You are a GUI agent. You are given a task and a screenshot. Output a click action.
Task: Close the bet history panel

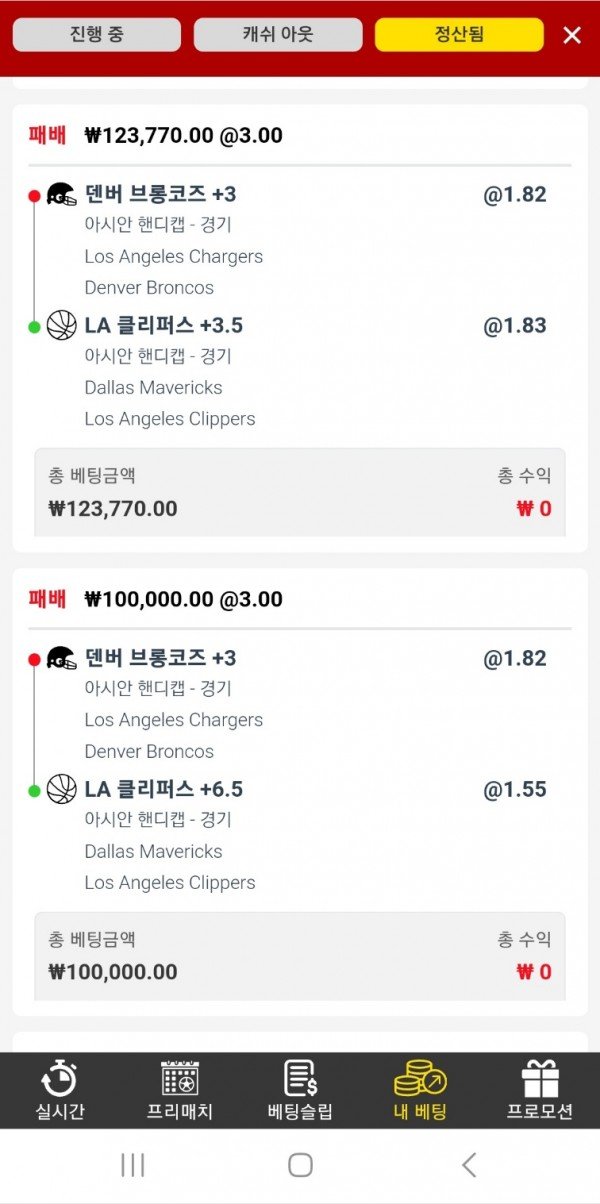tap(572, 36)
